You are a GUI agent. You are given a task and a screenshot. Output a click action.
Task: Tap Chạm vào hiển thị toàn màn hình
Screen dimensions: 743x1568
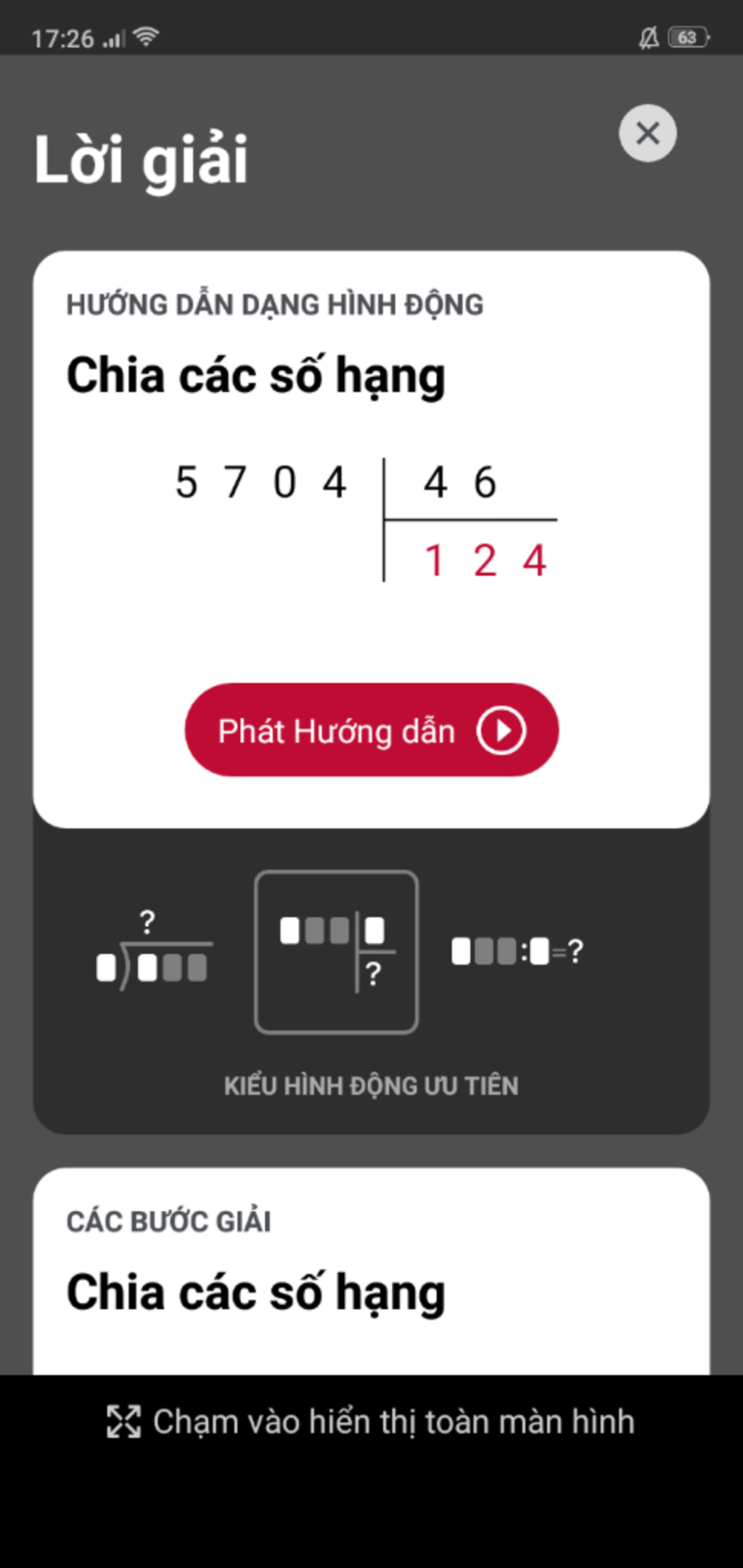point(371,1421)
